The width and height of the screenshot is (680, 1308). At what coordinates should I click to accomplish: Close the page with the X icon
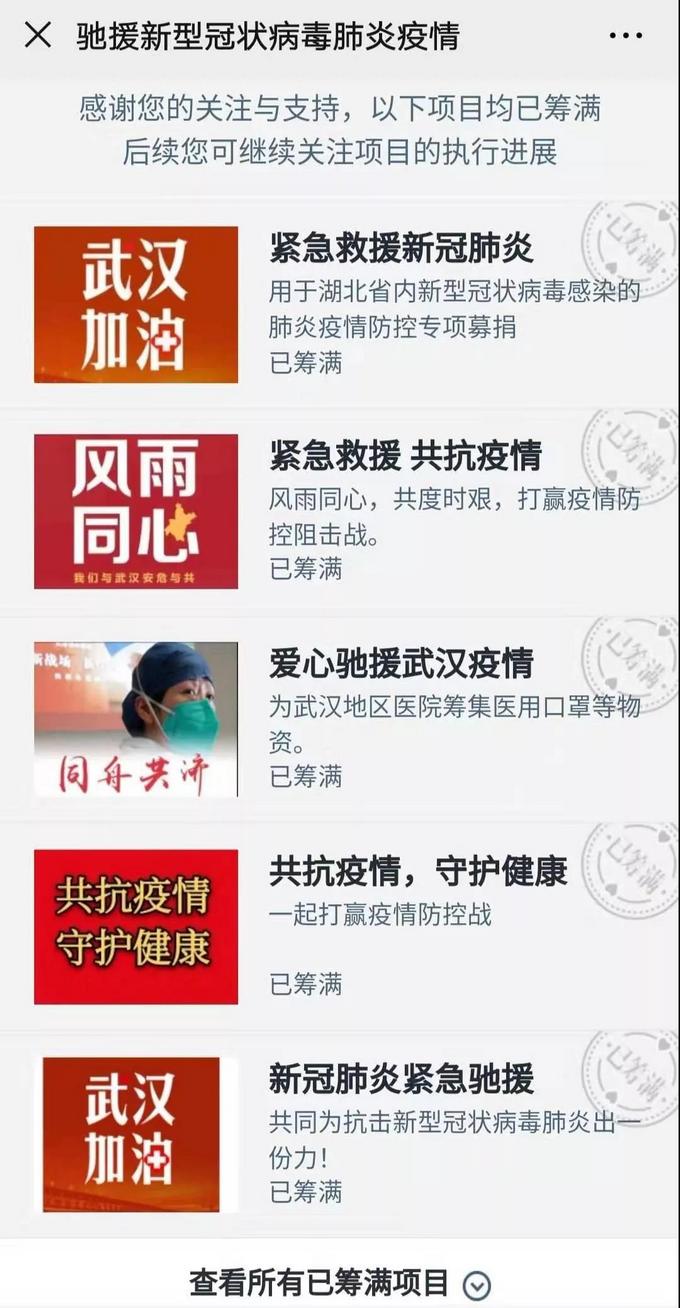click(37, 36)
